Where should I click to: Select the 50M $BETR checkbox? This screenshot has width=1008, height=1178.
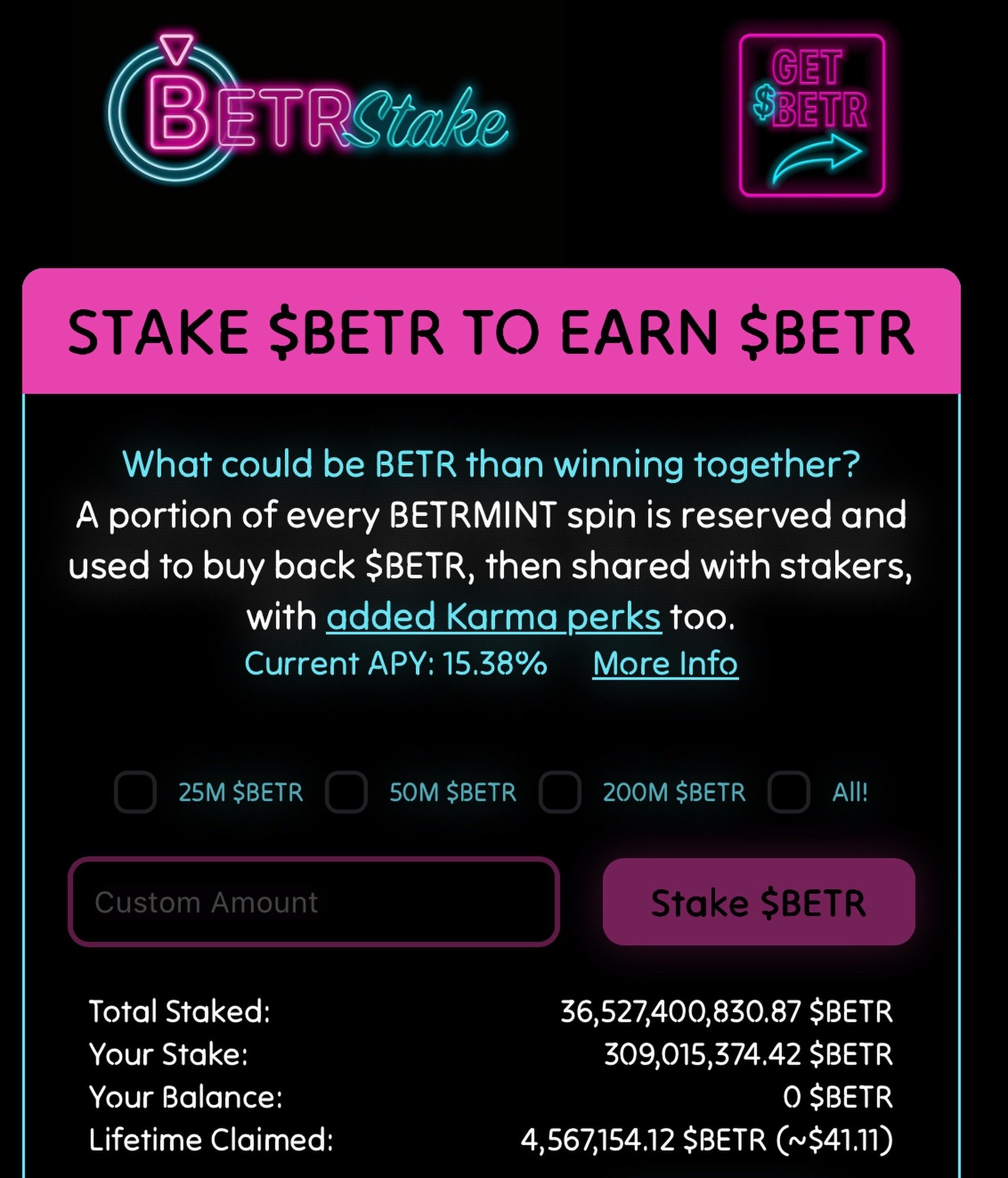[x=346, y=792]
